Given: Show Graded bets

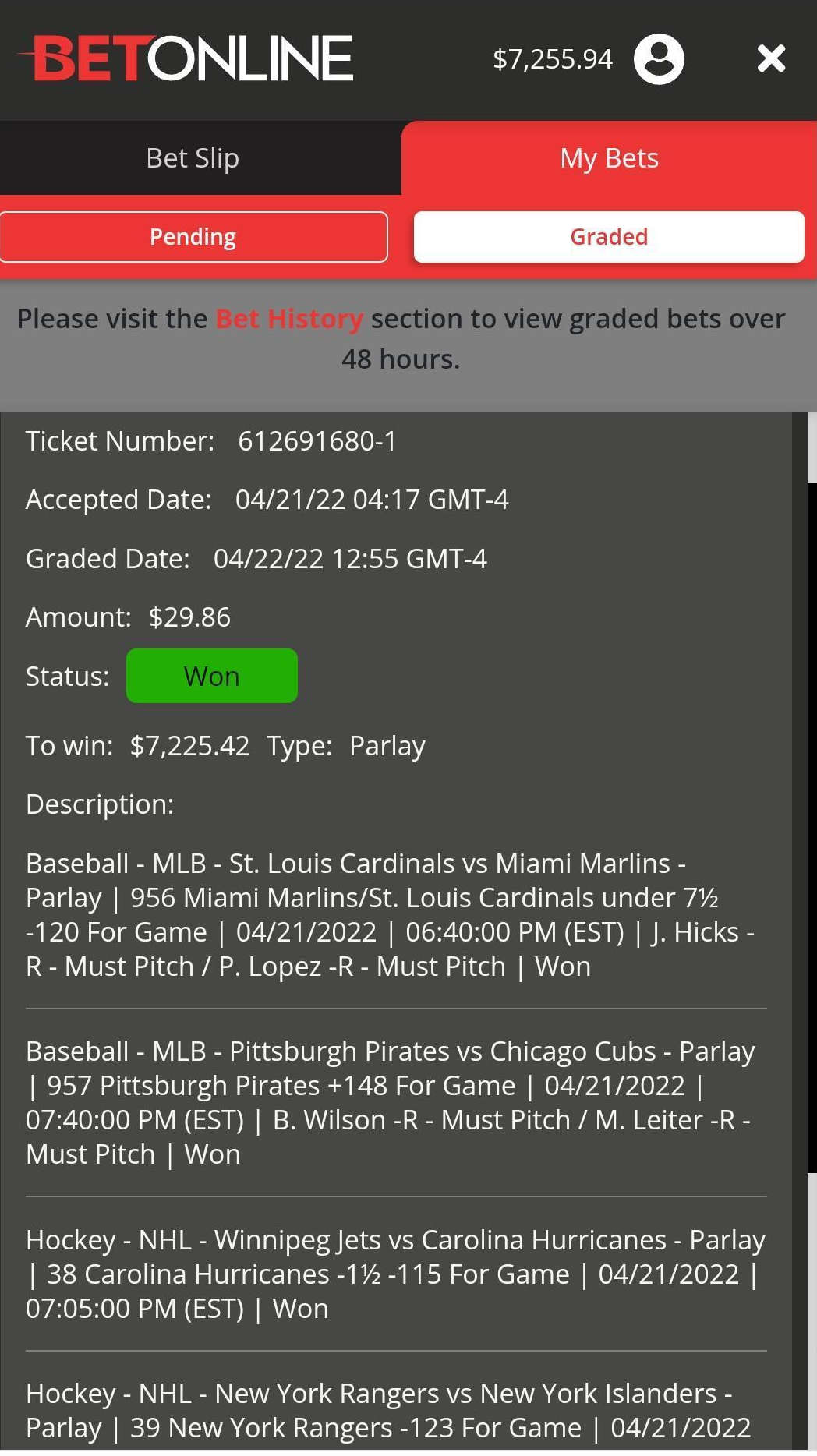Looking at the screenshot, I should (609, 237).
